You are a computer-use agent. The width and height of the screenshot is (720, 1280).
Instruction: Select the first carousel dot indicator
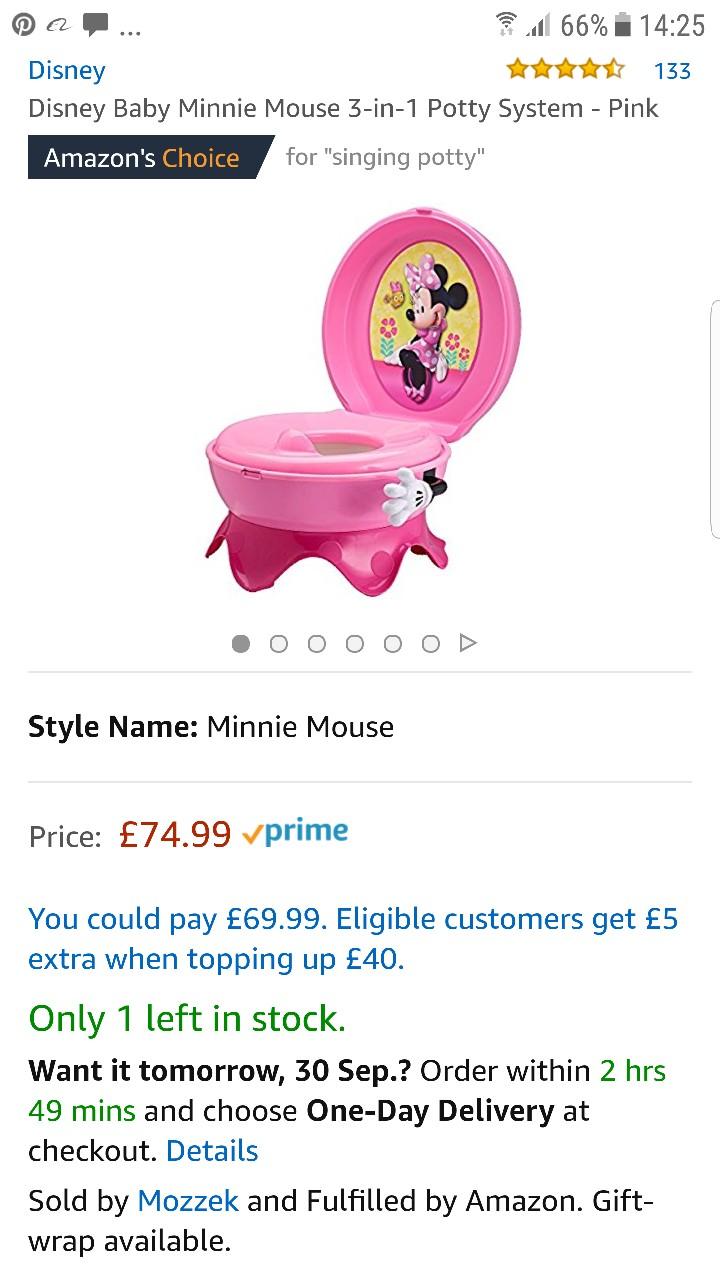240,643
